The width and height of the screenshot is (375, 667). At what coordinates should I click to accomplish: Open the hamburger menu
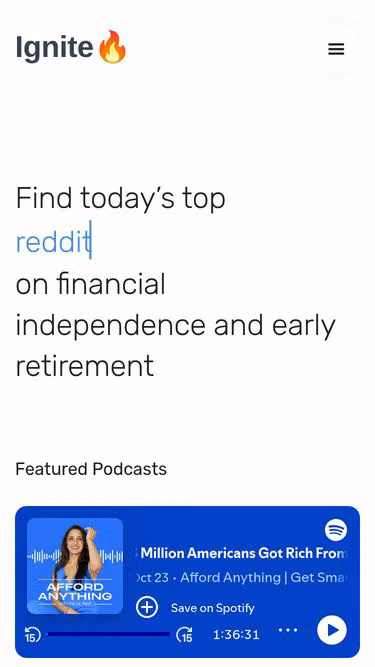(x=336, y=49)
